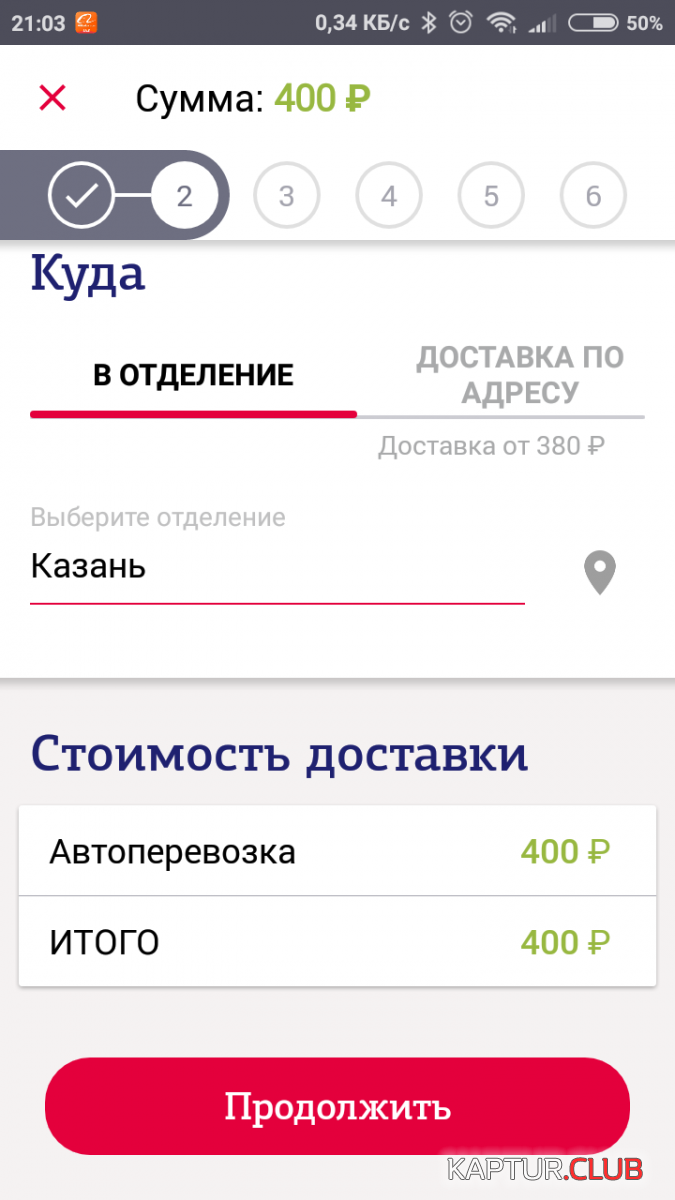The width and height of the screenshot is (675, 1200).
Task: Tap the «Продолжить» button
Action: 337,1107
